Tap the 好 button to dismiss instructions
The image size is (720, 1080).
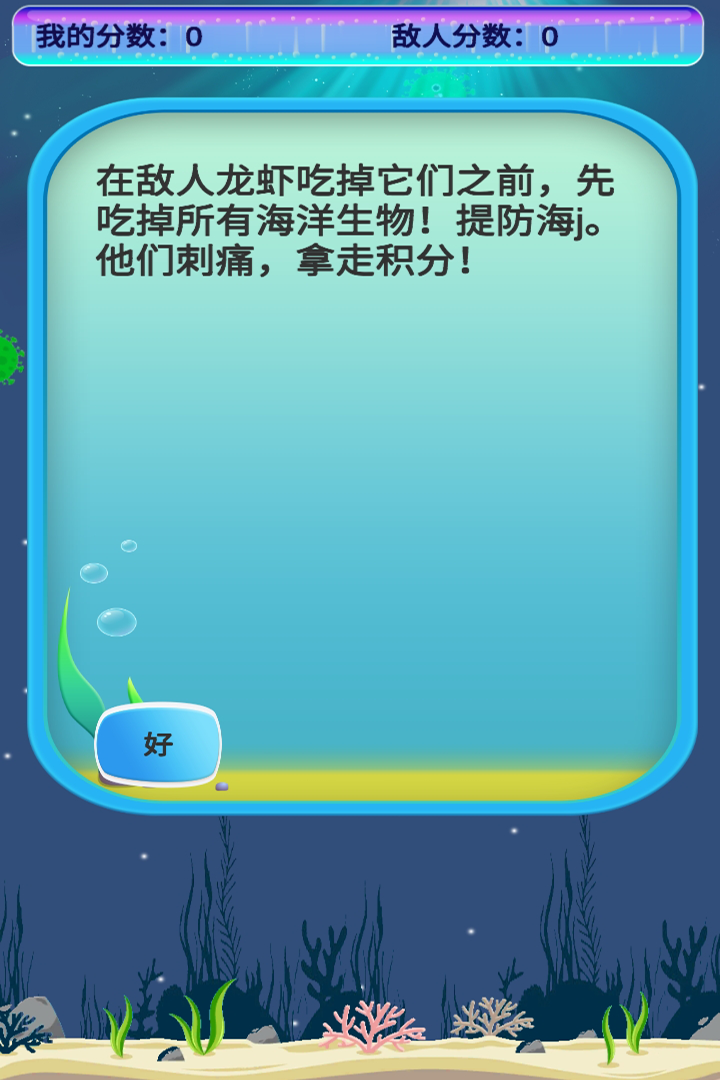tap(158, 744)
